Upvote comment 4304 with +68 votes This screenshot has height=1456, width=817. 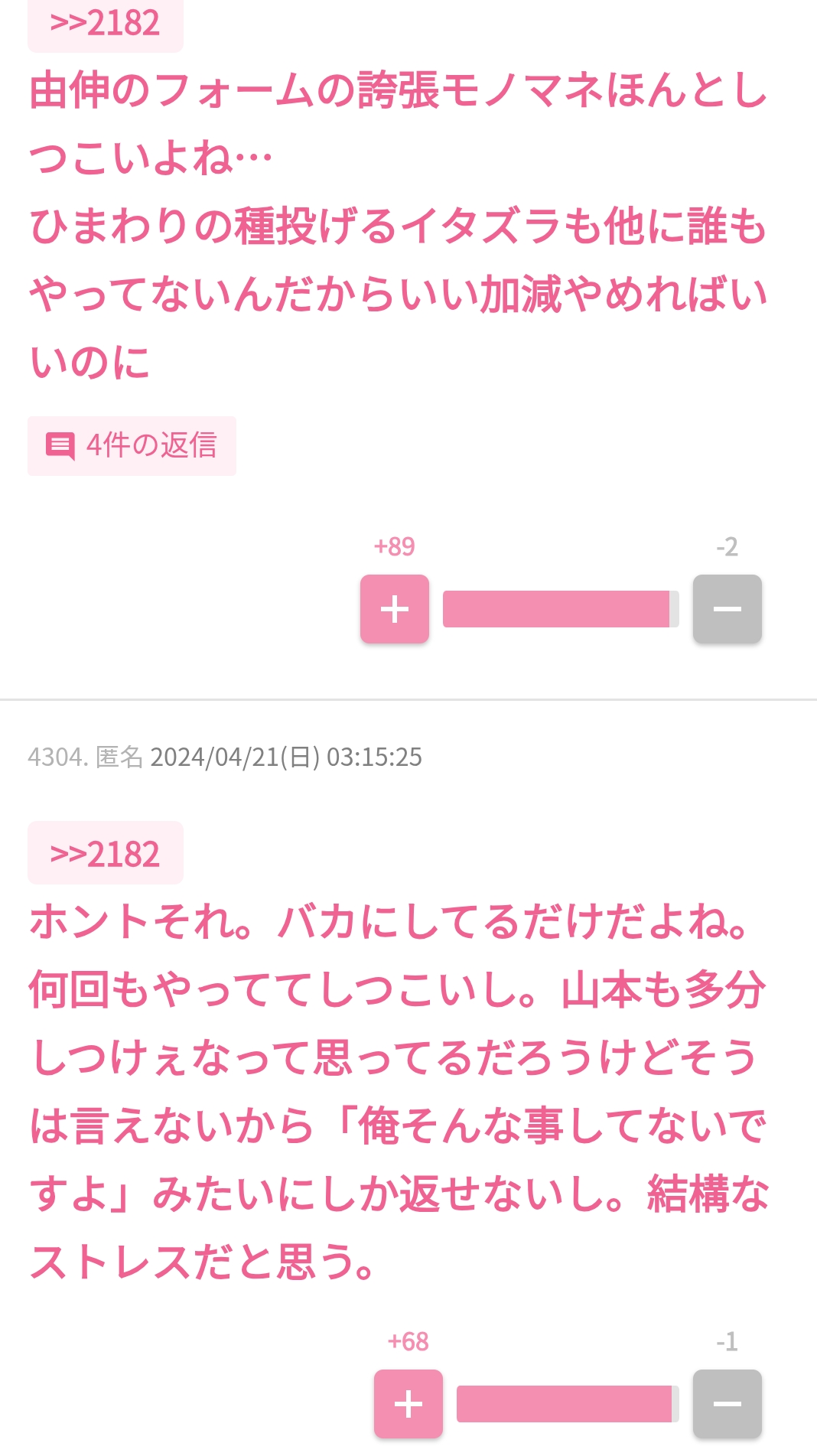coord(408,1403)
